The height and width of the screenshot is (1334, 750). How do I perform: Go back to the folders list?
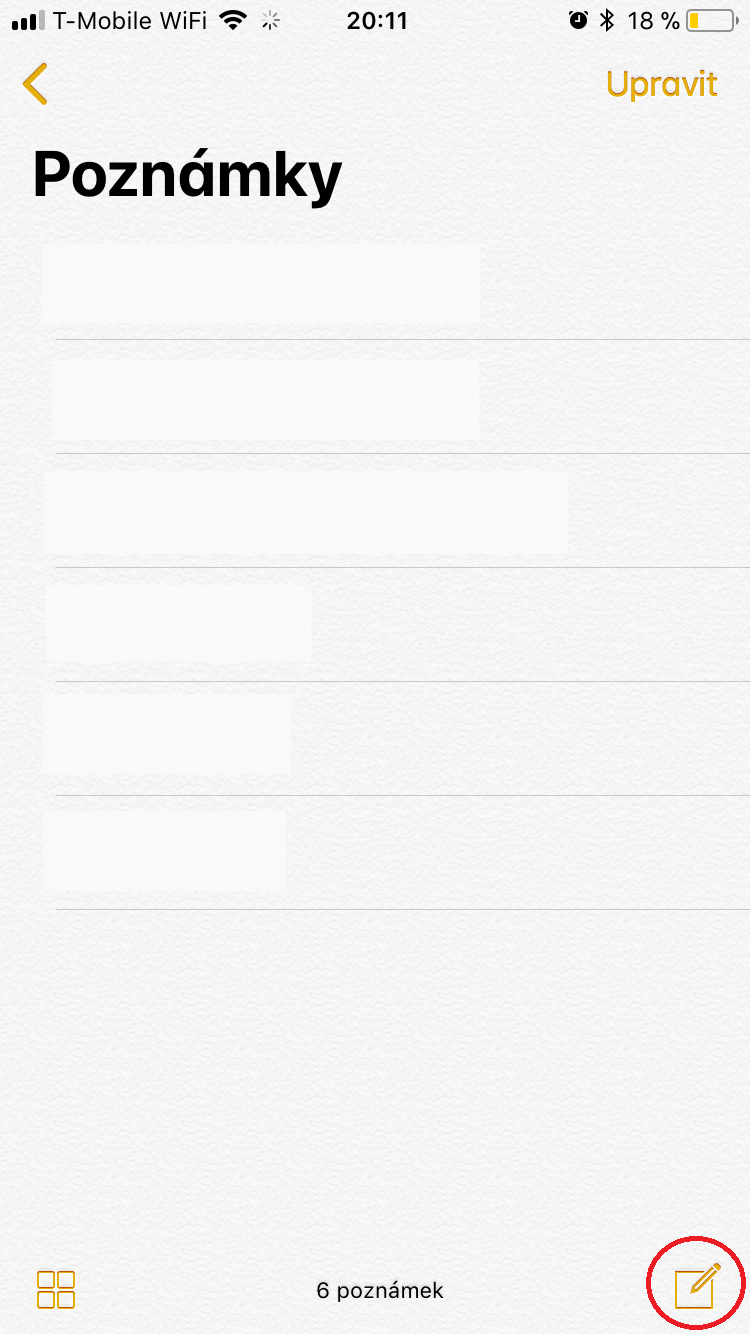[x=35, y=84]
